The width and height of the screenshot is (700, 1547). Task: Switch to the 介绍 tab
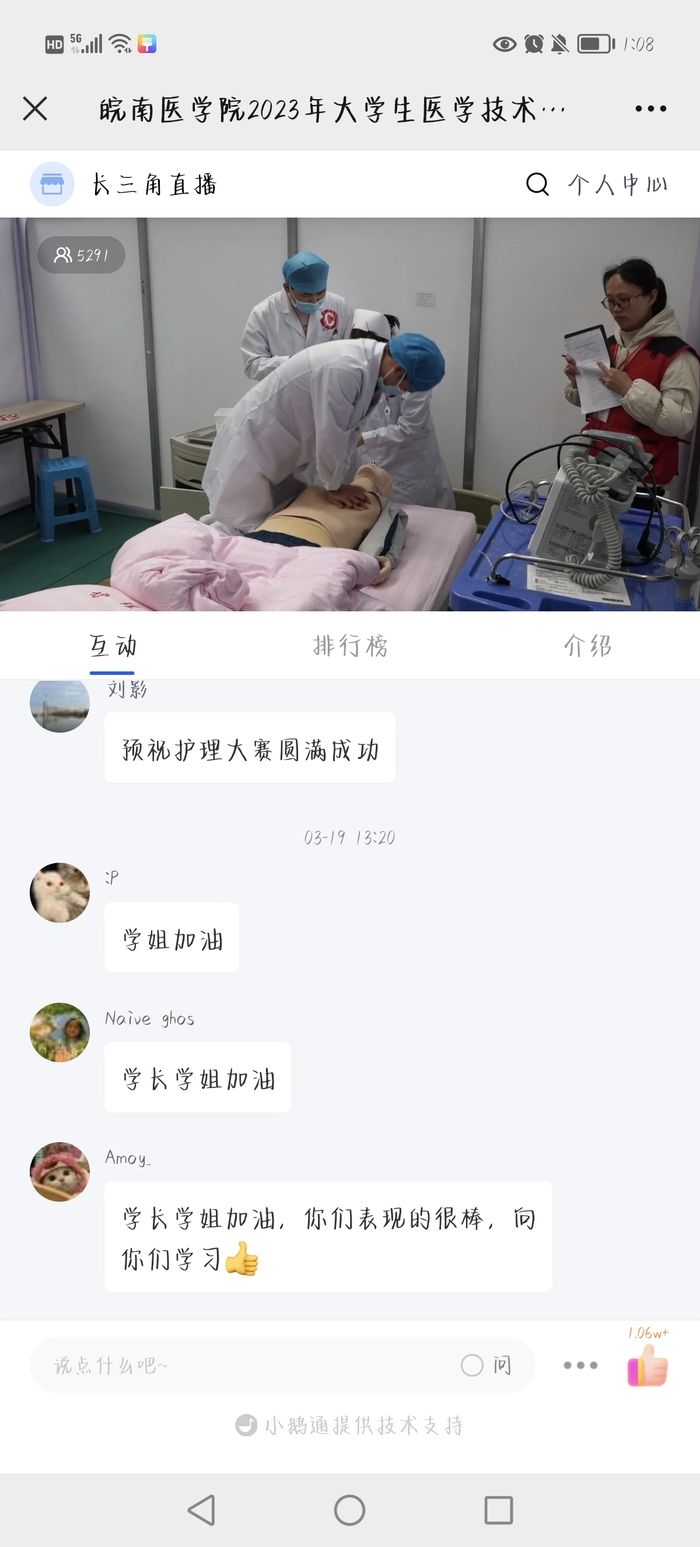pyautogui.click(x=587, y=646)
